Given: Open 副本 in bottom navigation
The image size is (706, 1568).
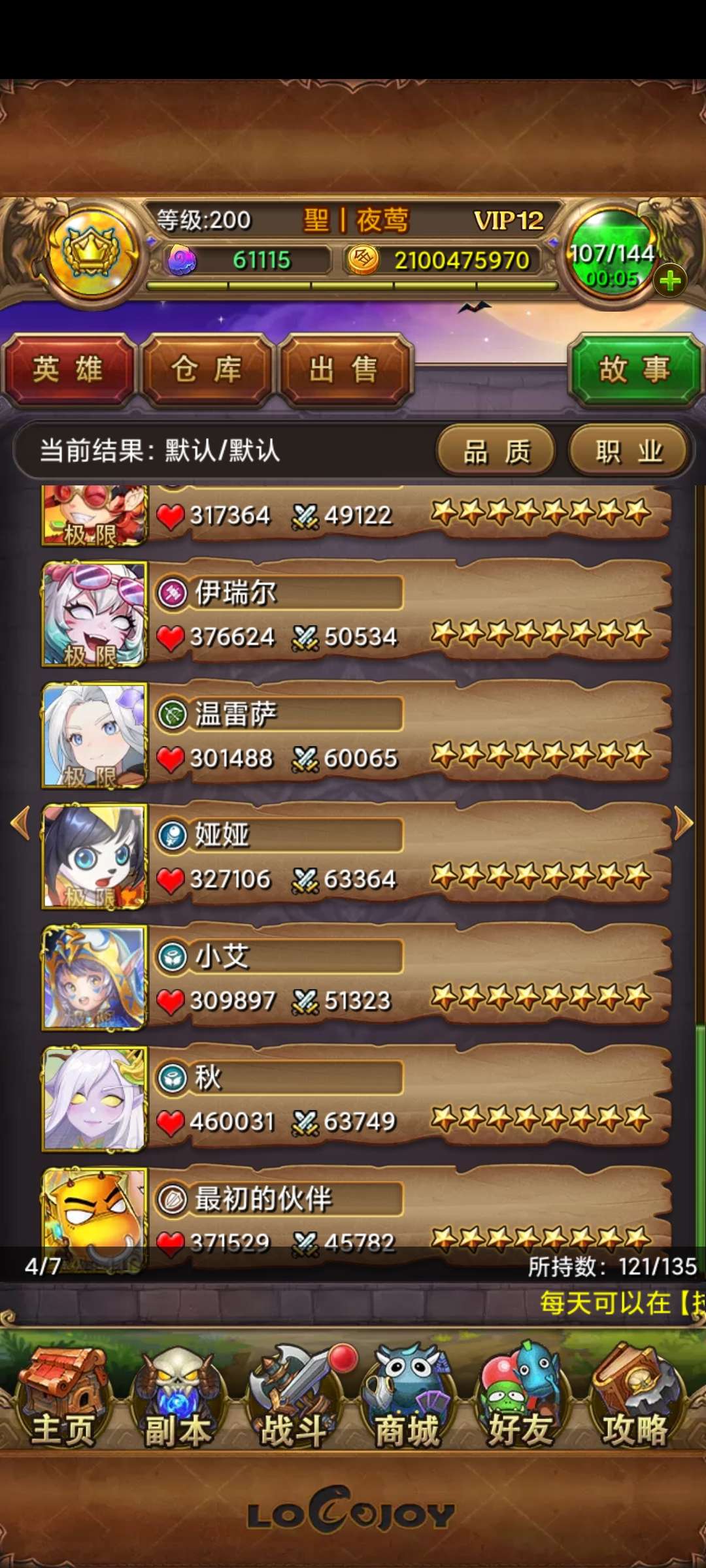Looking at the screenshot, I should pos(178,1398).
